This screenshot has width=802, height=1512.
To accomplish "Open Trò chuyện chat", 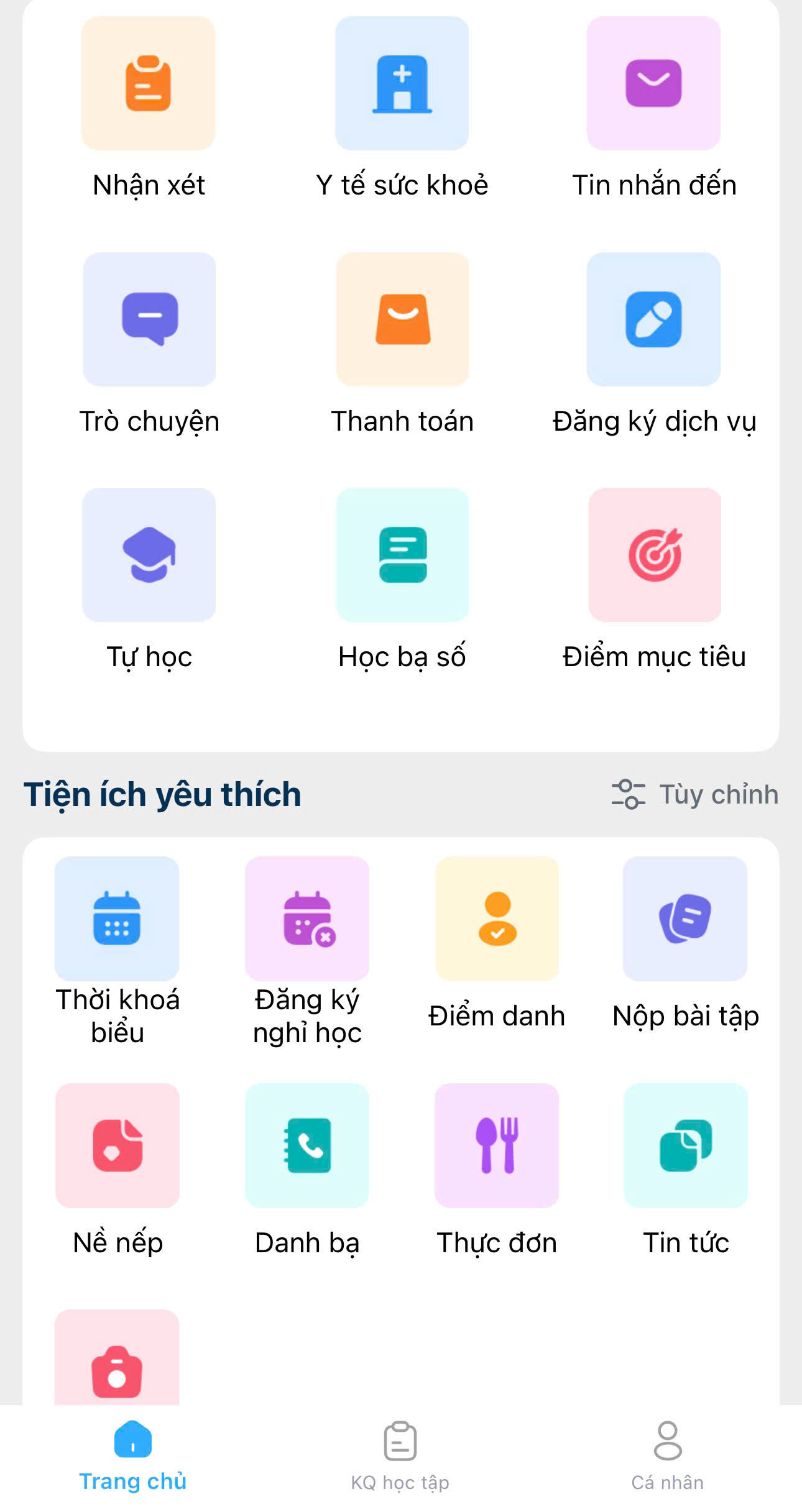I will pos(149,319).
